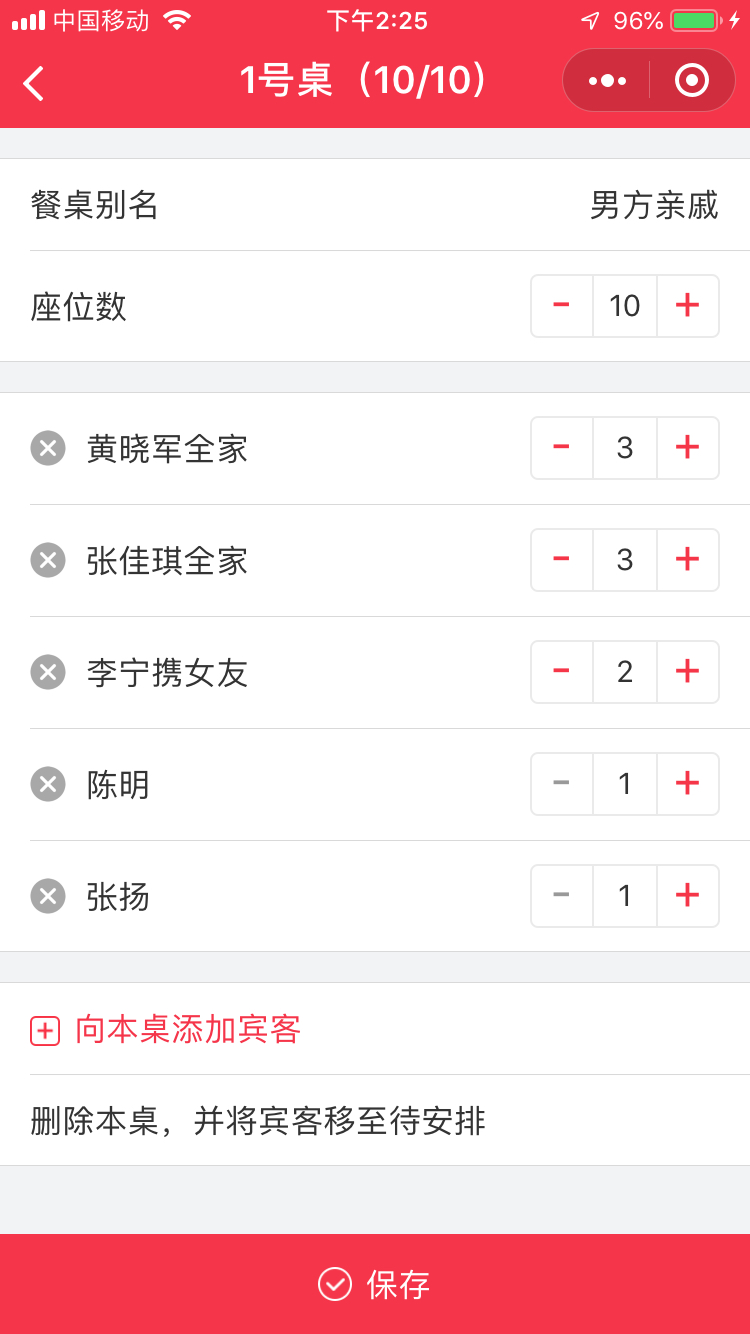This screenshot has width=750, height=1334.
Task: Decrease 座位数 with the minus button
Action: pos(561,305)
